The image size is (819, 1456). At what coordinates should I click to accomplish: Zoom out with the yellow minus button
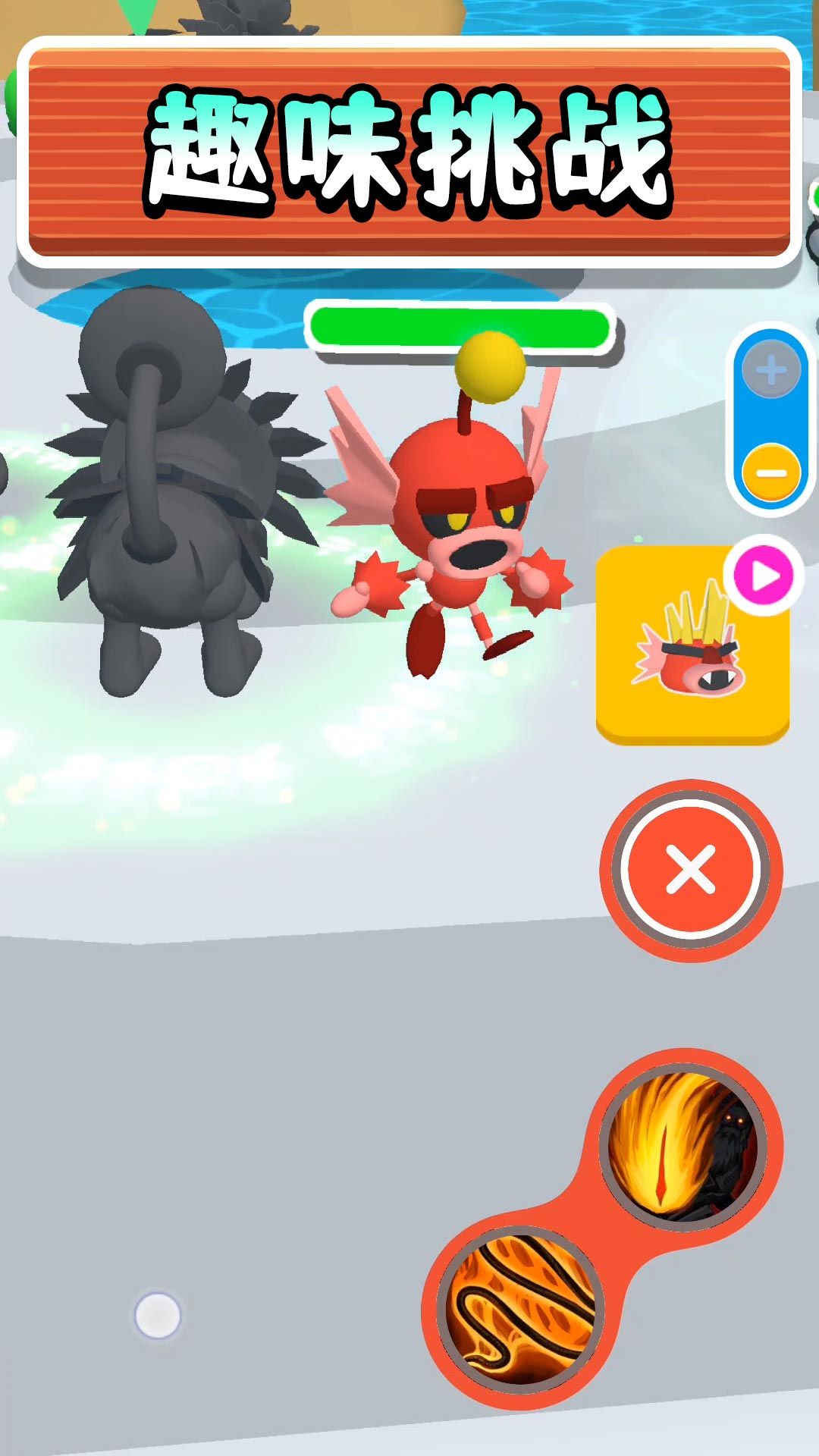point(771,473)
